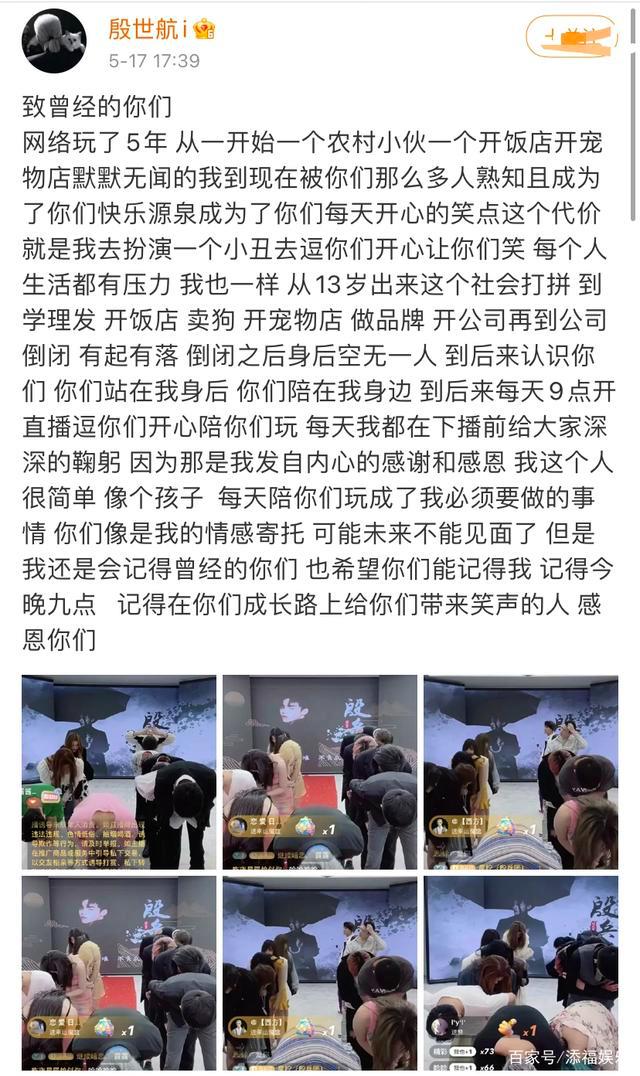The image size is (640, 1076).
Task: View the fifth photo of the post
Action: [320, 970]
